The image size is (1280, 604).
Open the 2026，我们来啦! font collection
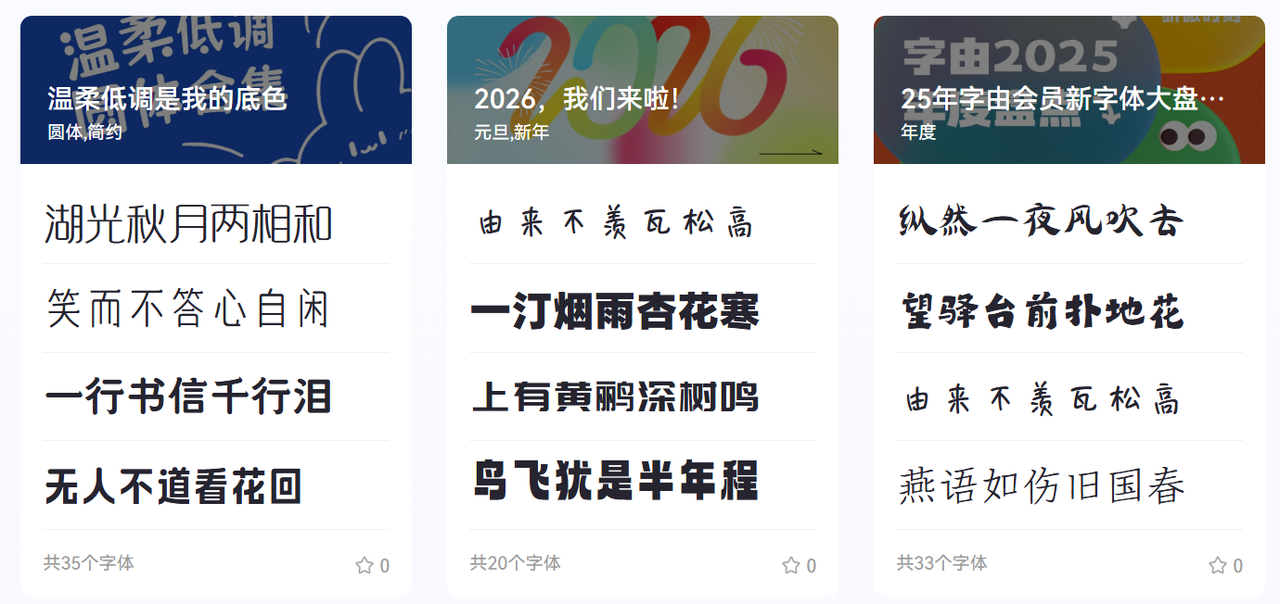tap(576, 98)
